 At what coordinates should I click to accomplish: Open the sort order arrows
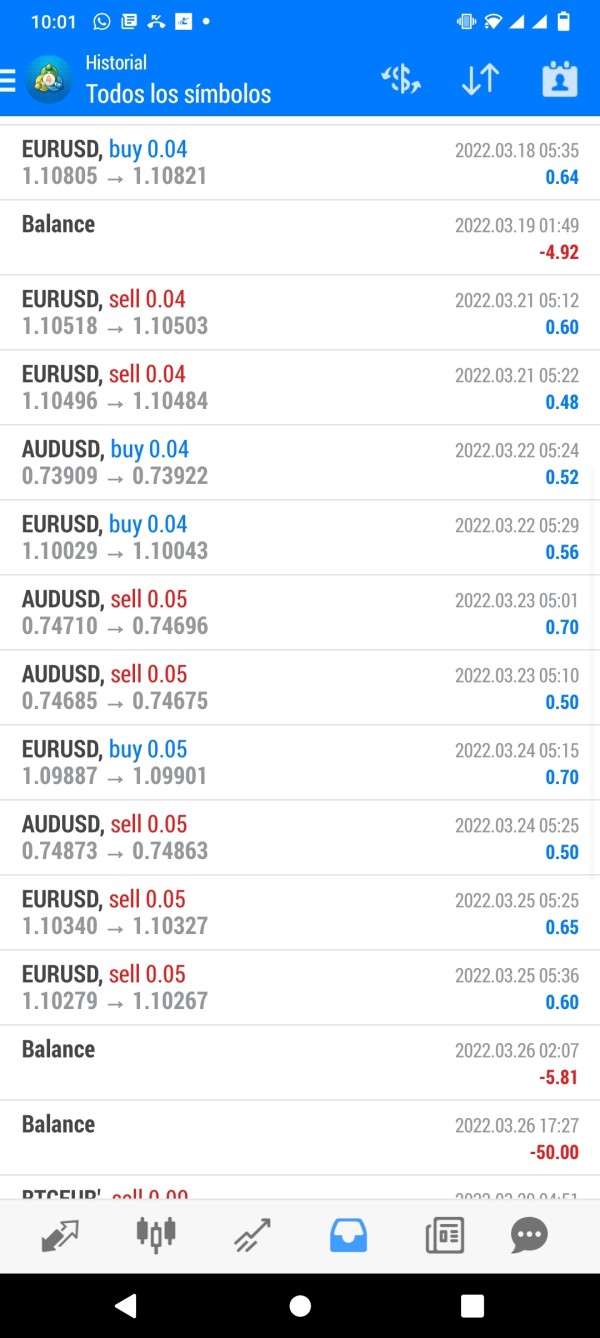coord(480,80)
